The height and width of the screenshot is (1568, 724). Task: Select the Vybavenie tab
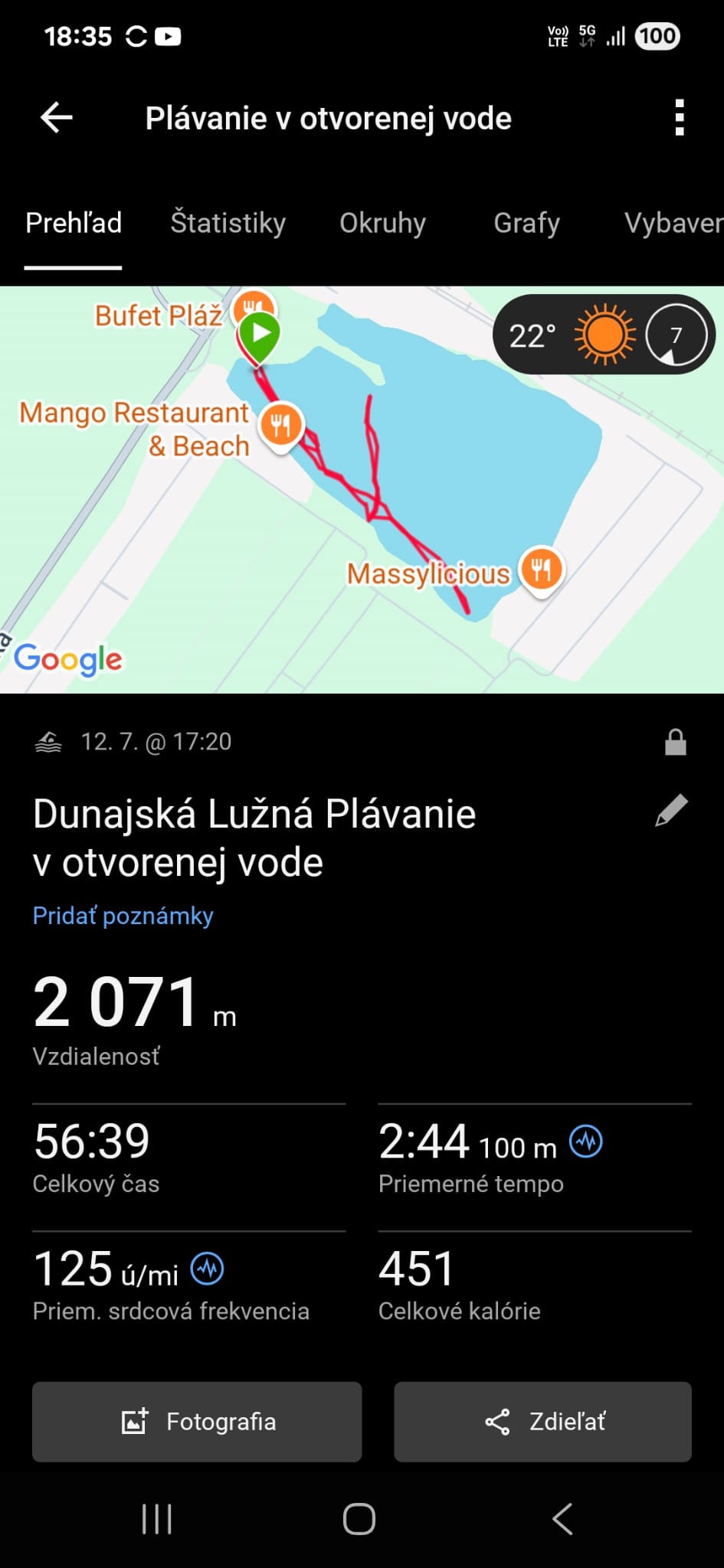(673, 223)
